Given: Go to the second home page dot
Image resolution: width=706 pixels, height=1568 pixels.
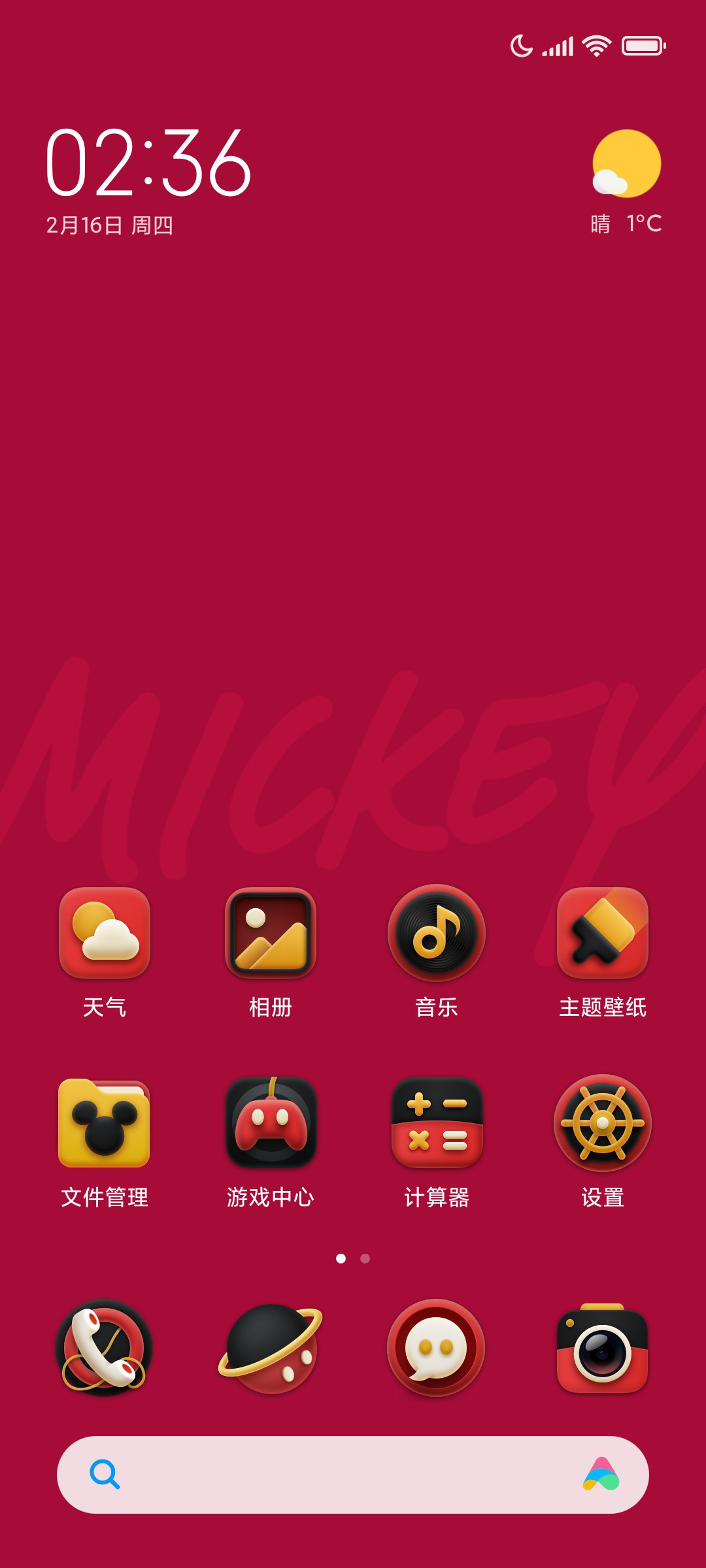Looking at the screenshot, I should (365, 1258).
